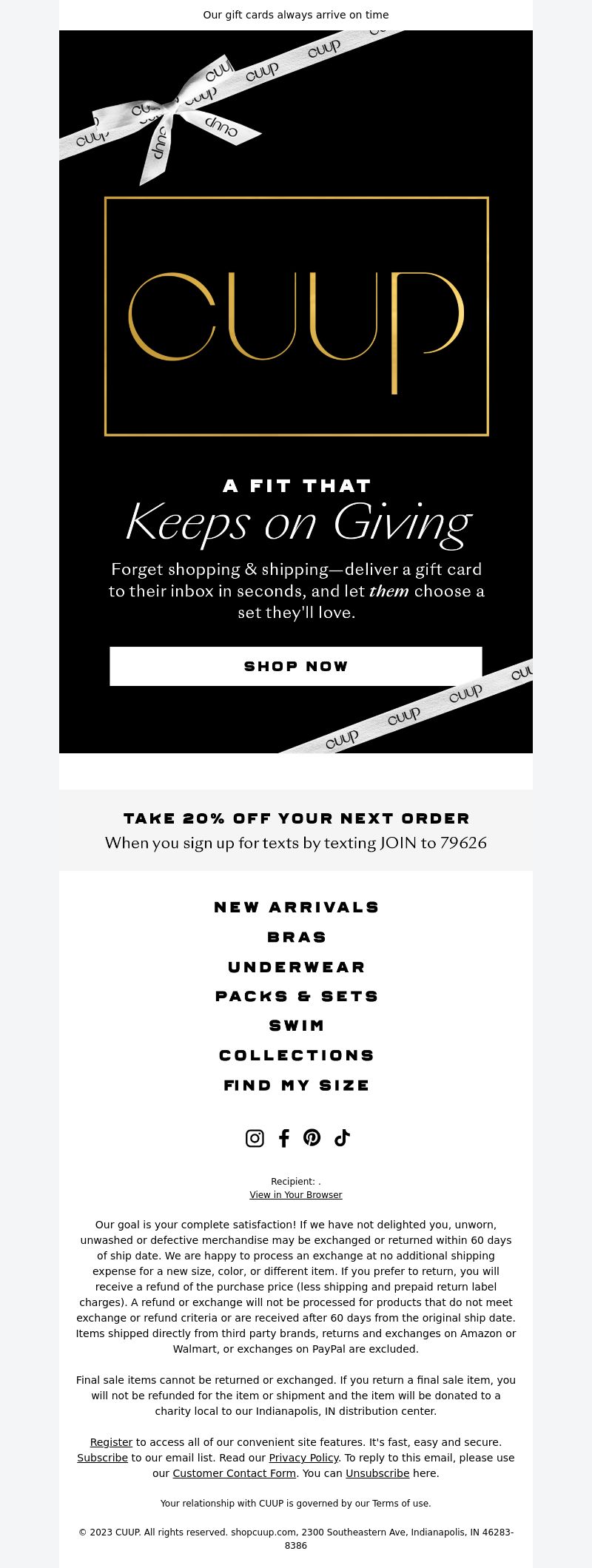The image size is (592, 1568).
Task: Open CUUP's TikTok page
Action: coord(341,1138)
